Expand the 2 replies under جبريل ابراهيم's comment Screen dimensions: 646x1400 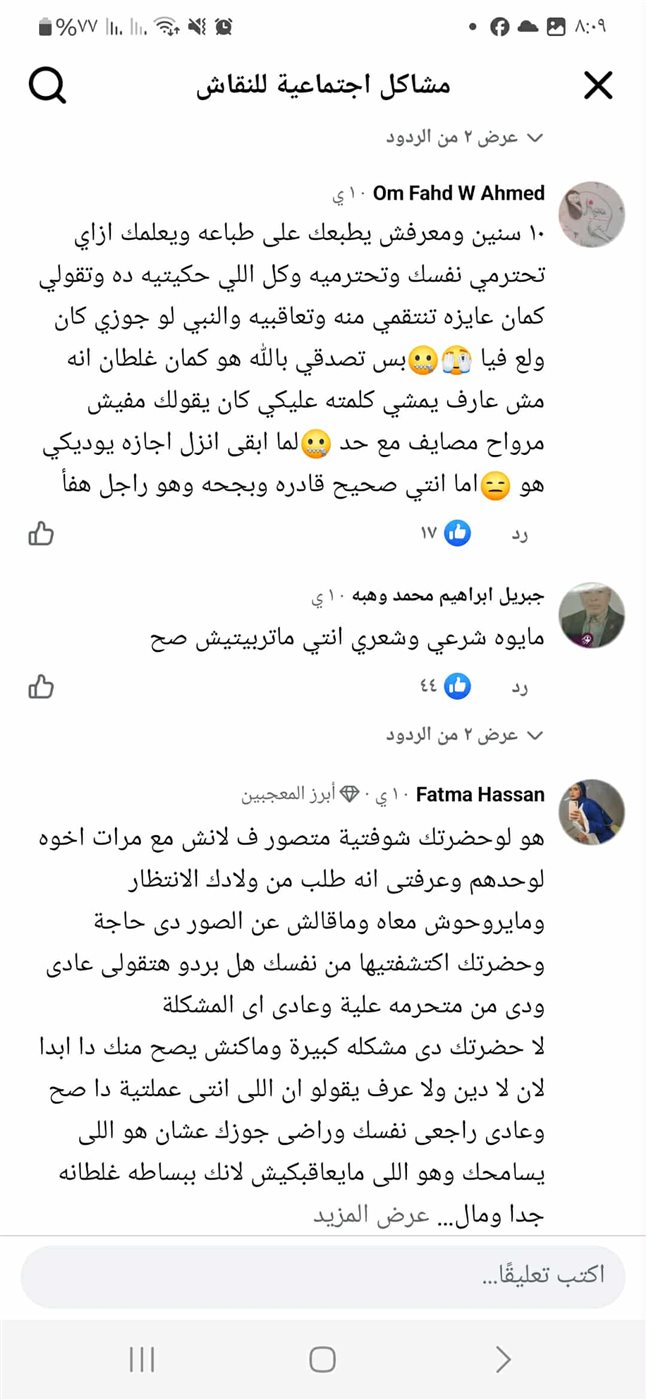[464, 735]
